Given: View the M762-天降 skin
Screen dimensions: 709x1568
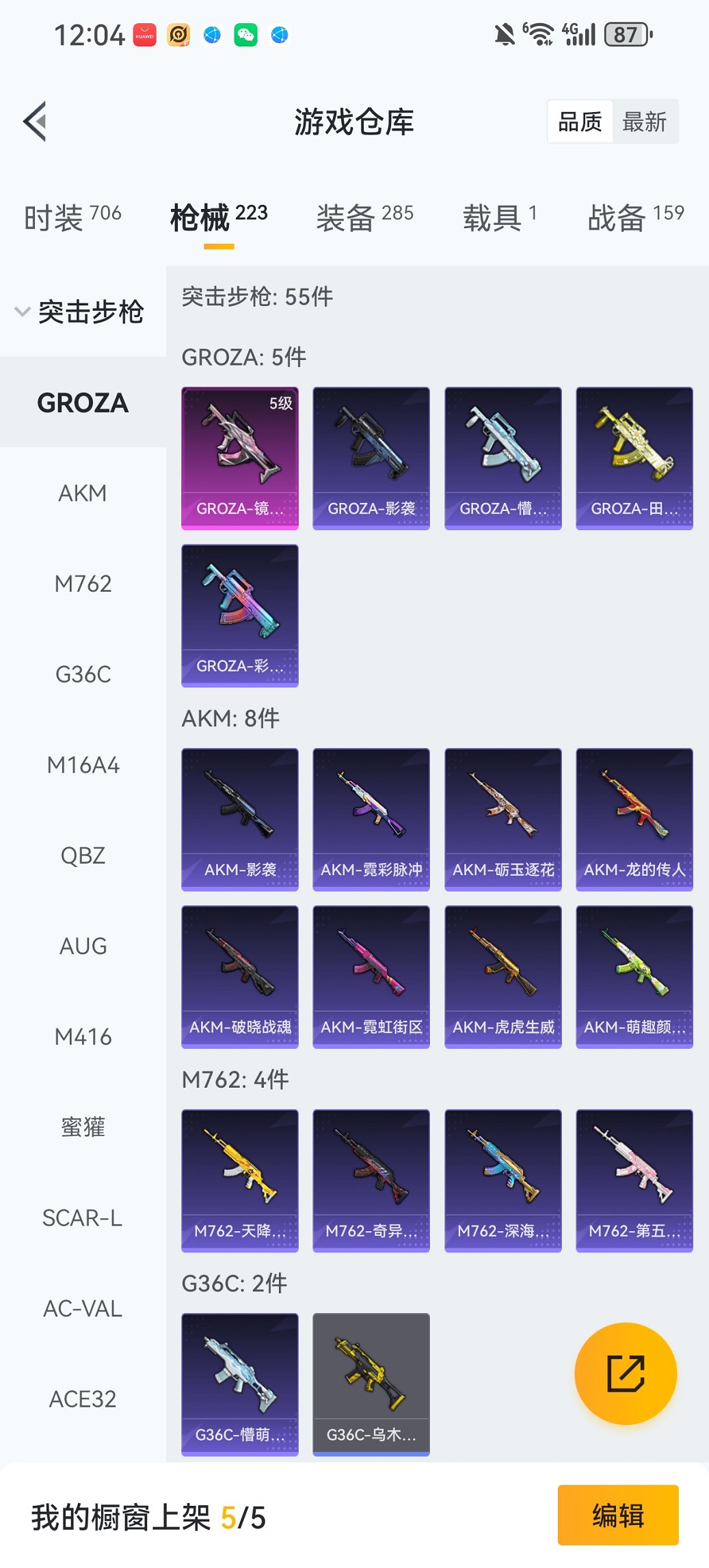Looking at the screenshot, I should pos(240,1180).
